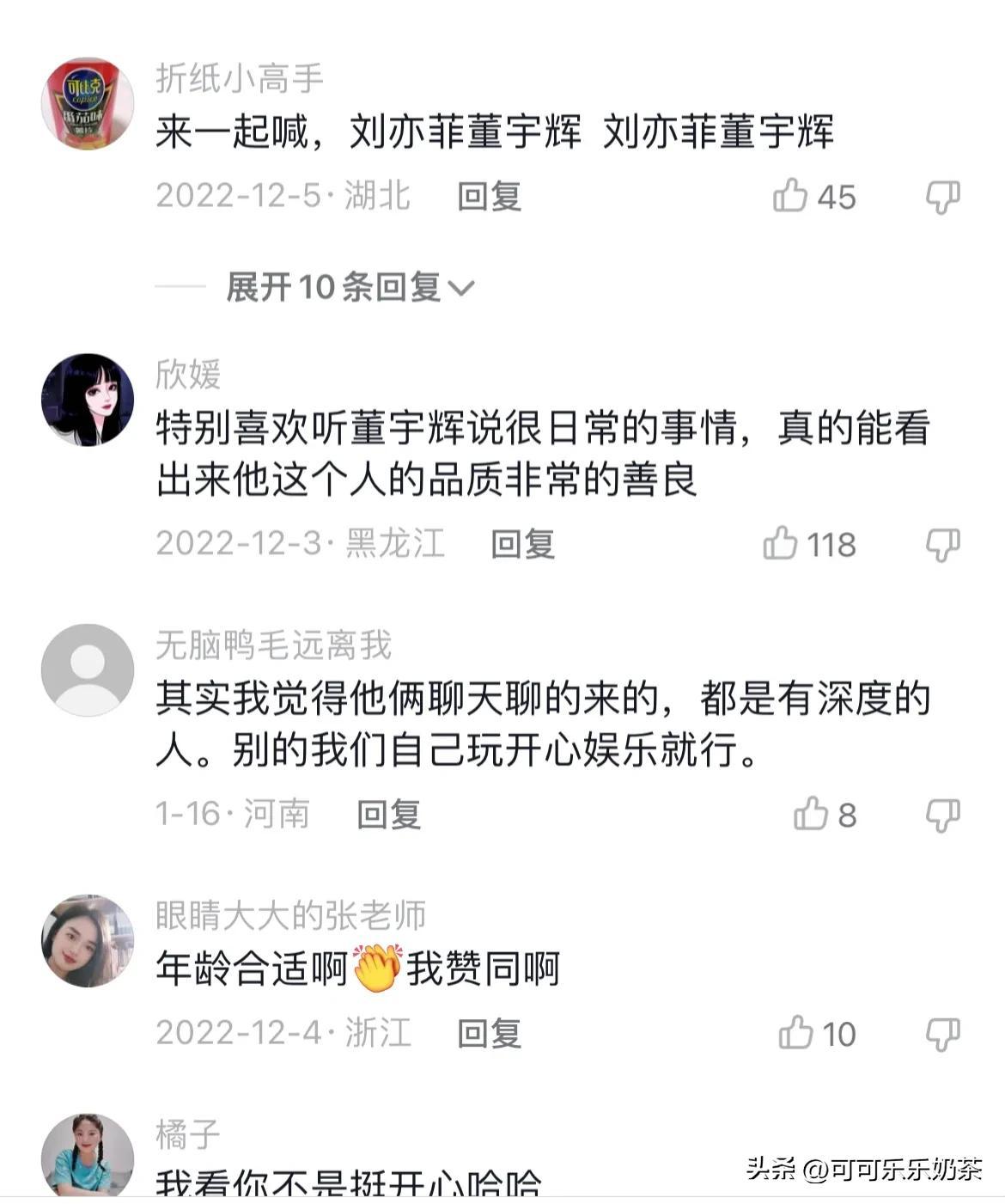Tap the thumbs up showing 10 likes

[x=801, y=1033]
